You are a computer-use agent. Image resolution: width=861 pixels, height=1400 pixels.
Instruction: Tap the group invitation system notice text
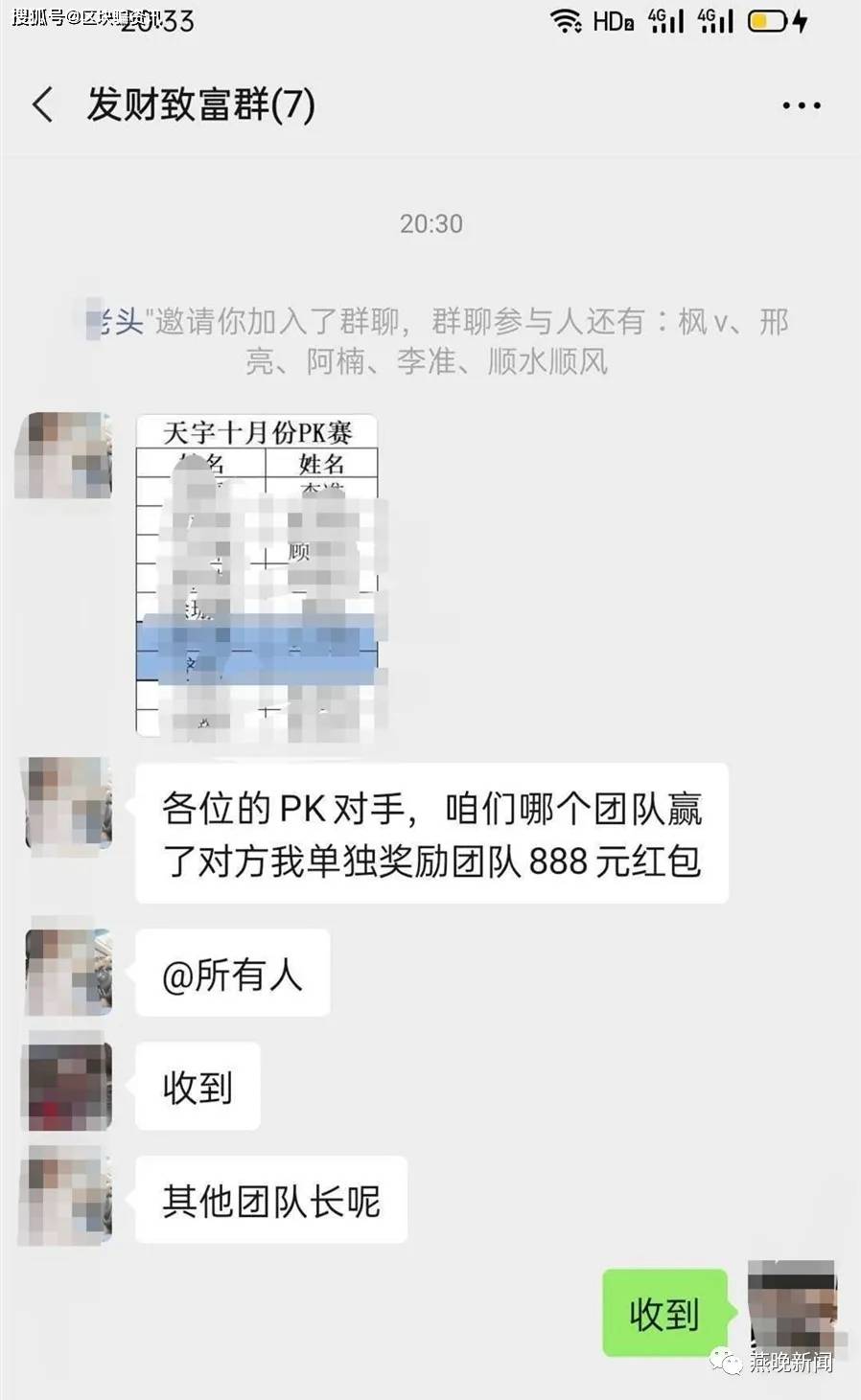430,342
